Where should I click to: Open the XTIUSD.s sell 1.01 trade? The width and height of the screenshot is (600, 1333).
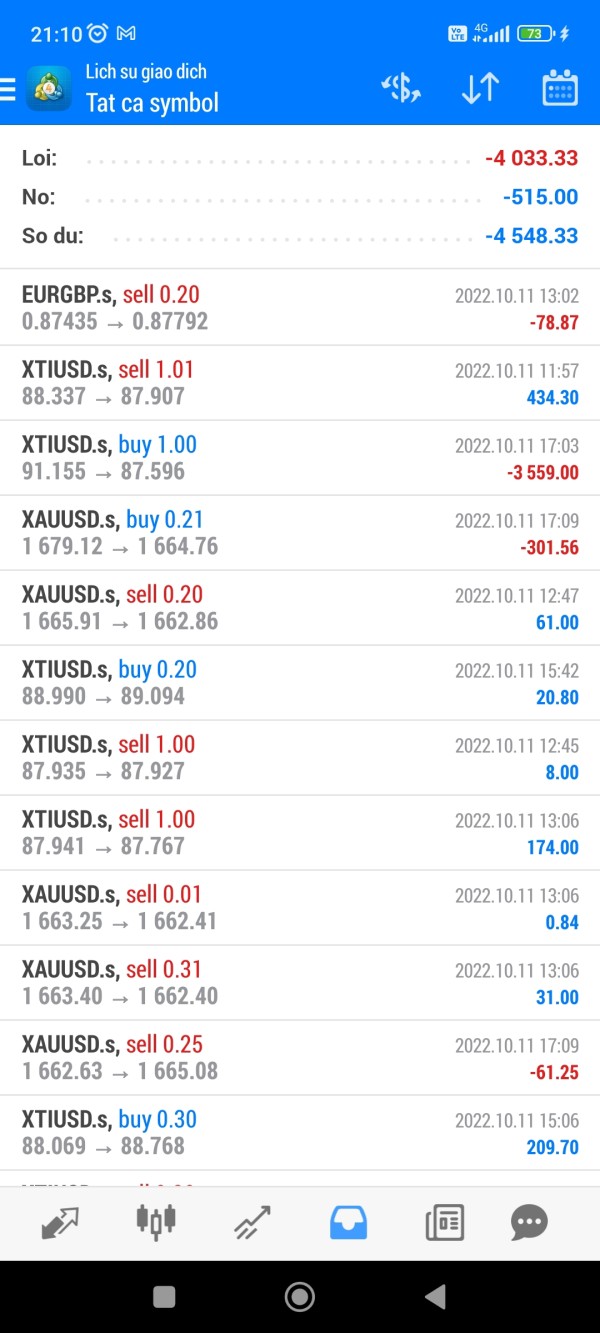pos(300,383)
